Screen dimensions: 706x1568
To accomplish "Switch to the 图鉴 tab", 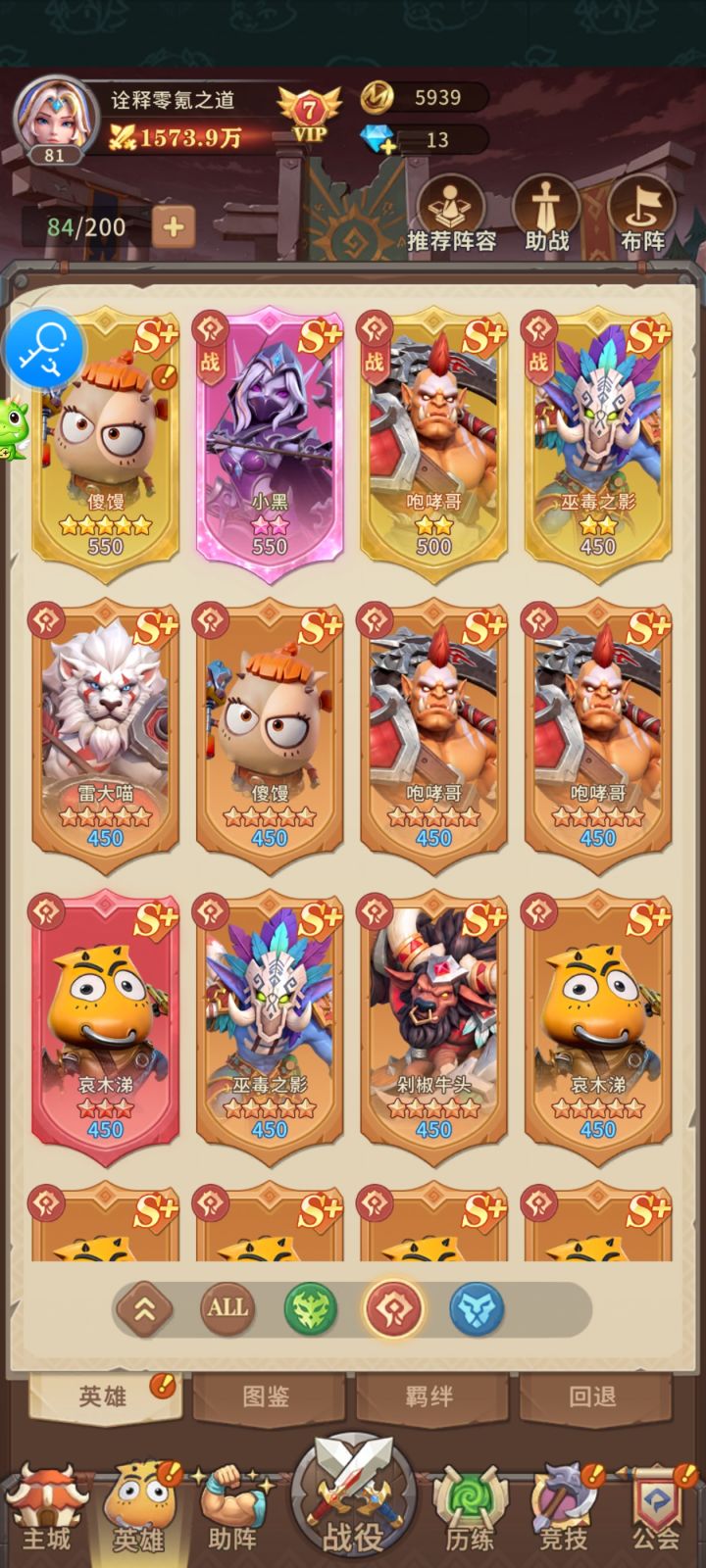I will pos(266,1396).
